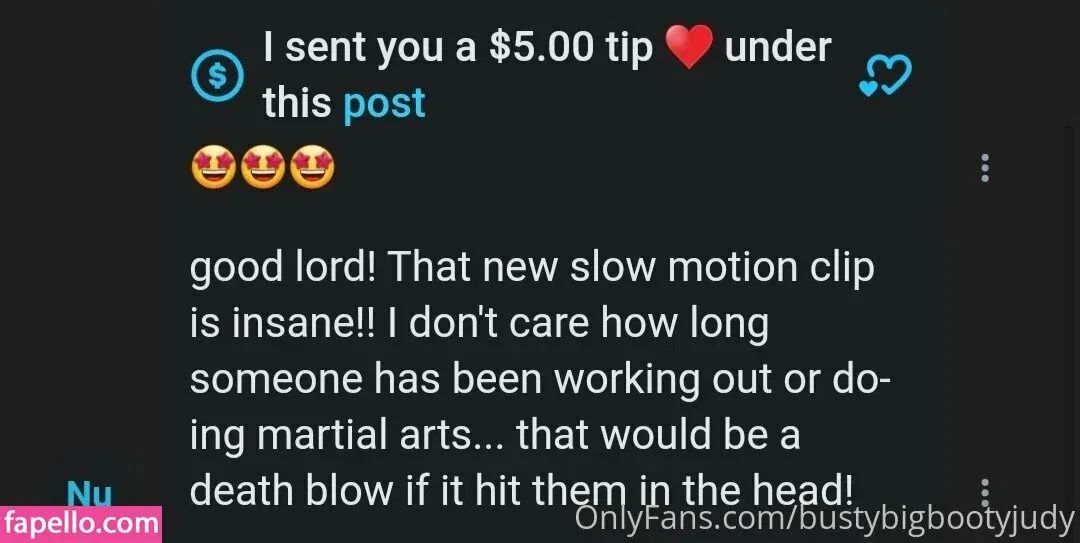Open the overflow menu next to the death blow comment
Image resolution: width=1080 pixels, height=543 pixels.
tap(985, 492)
